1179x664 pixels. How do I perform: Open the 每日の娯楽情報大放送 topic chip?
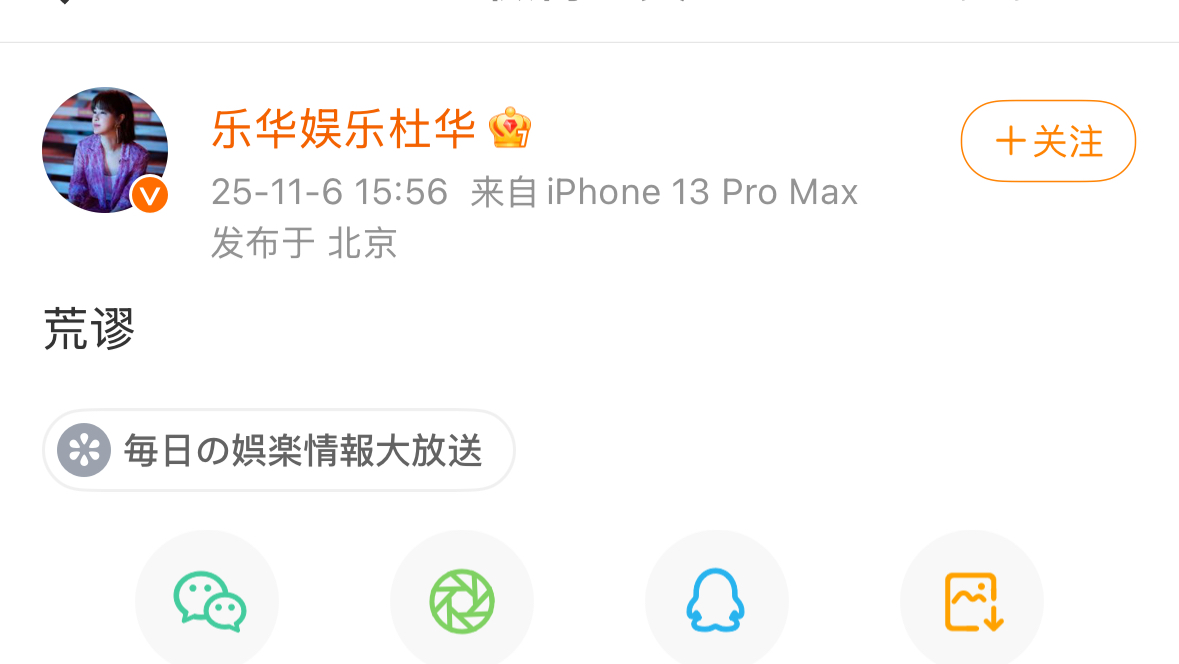[x=279, y=450]
